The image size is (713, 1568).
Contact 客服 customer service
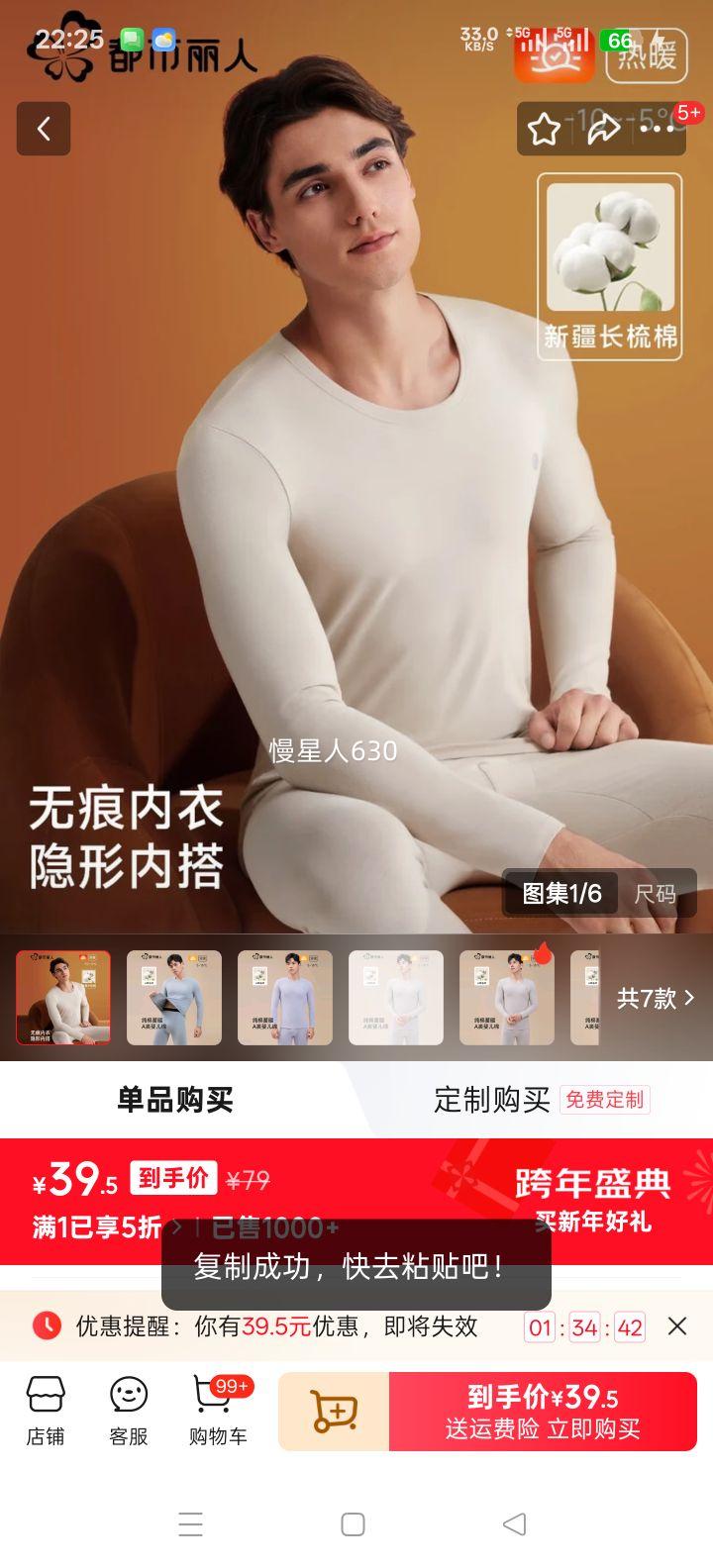pyautogui.click(x=127, y=1411)
